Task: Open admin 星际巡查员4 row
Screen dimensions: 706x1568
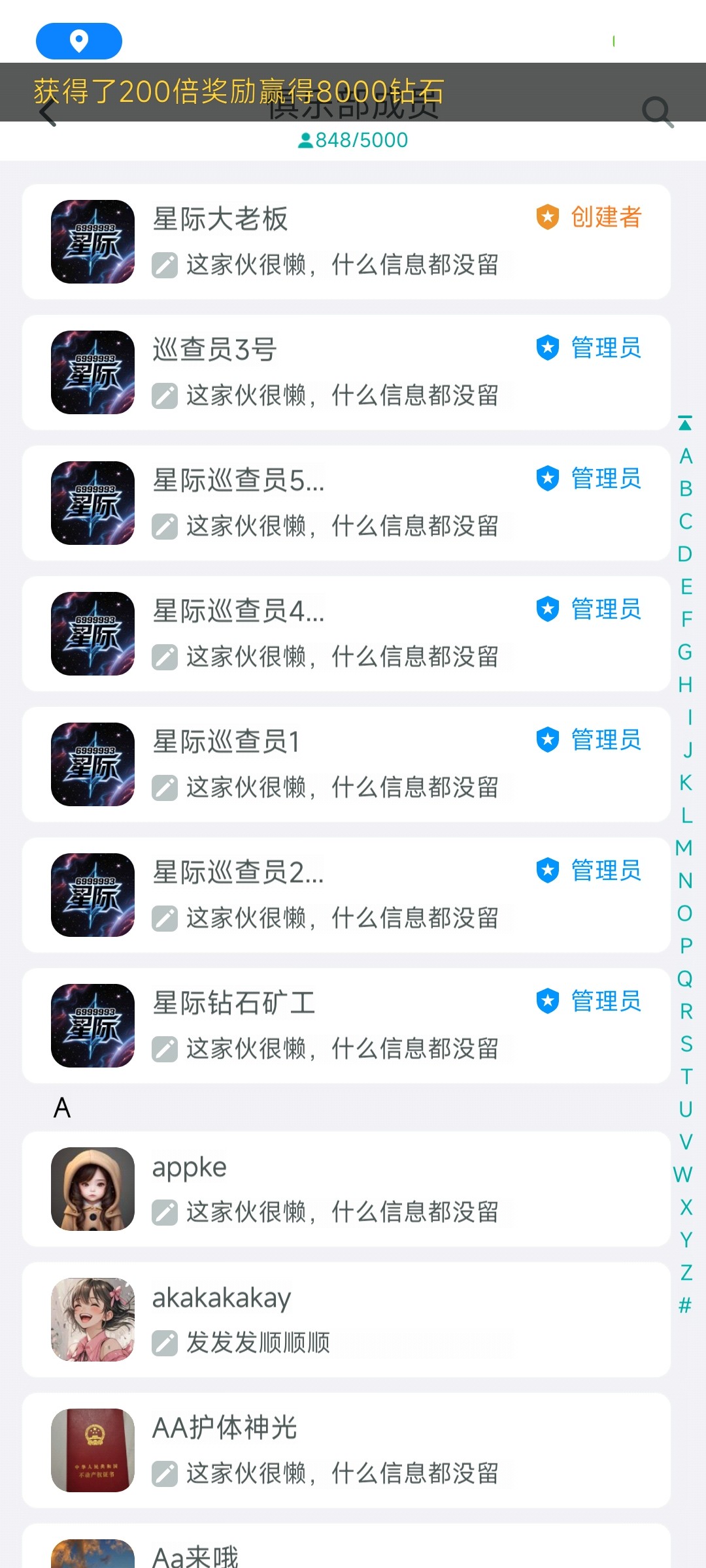Action: [x=346, y=634]
